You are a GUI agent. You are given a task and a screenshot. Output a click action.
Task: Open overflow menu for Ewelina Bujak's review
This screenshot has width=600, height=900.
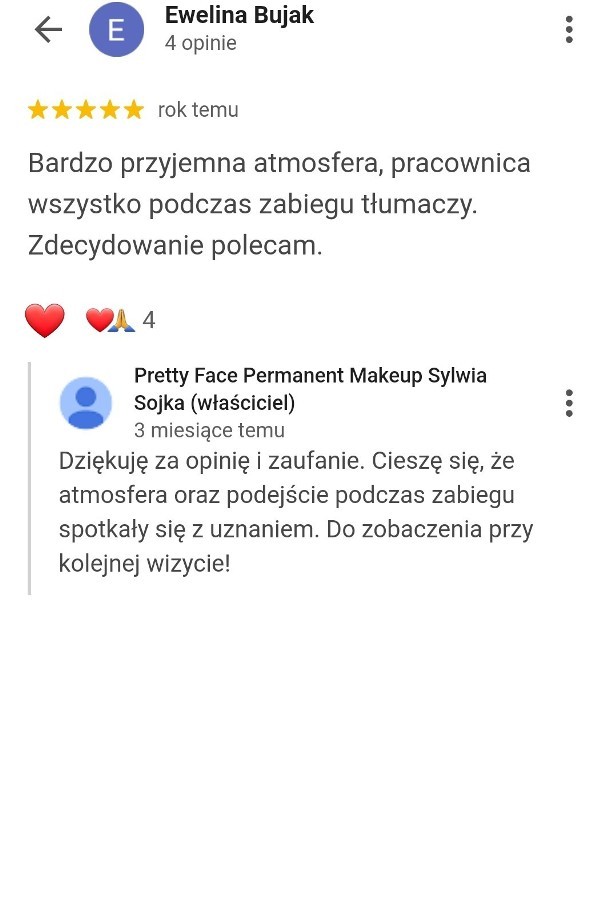tap(569, 30)
